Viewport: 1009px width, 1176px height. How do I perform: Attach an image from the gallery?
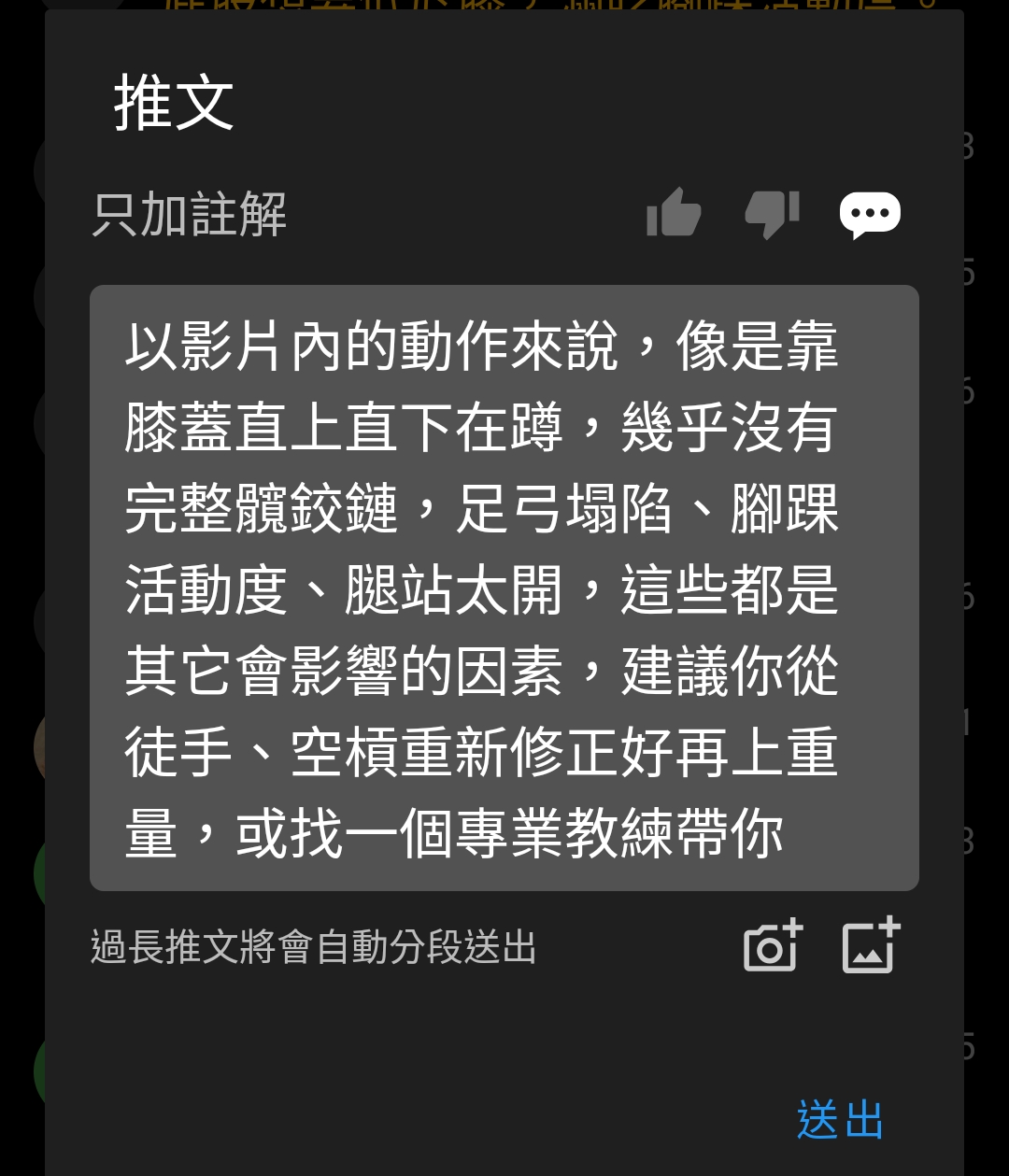click(x=871, y=946)
